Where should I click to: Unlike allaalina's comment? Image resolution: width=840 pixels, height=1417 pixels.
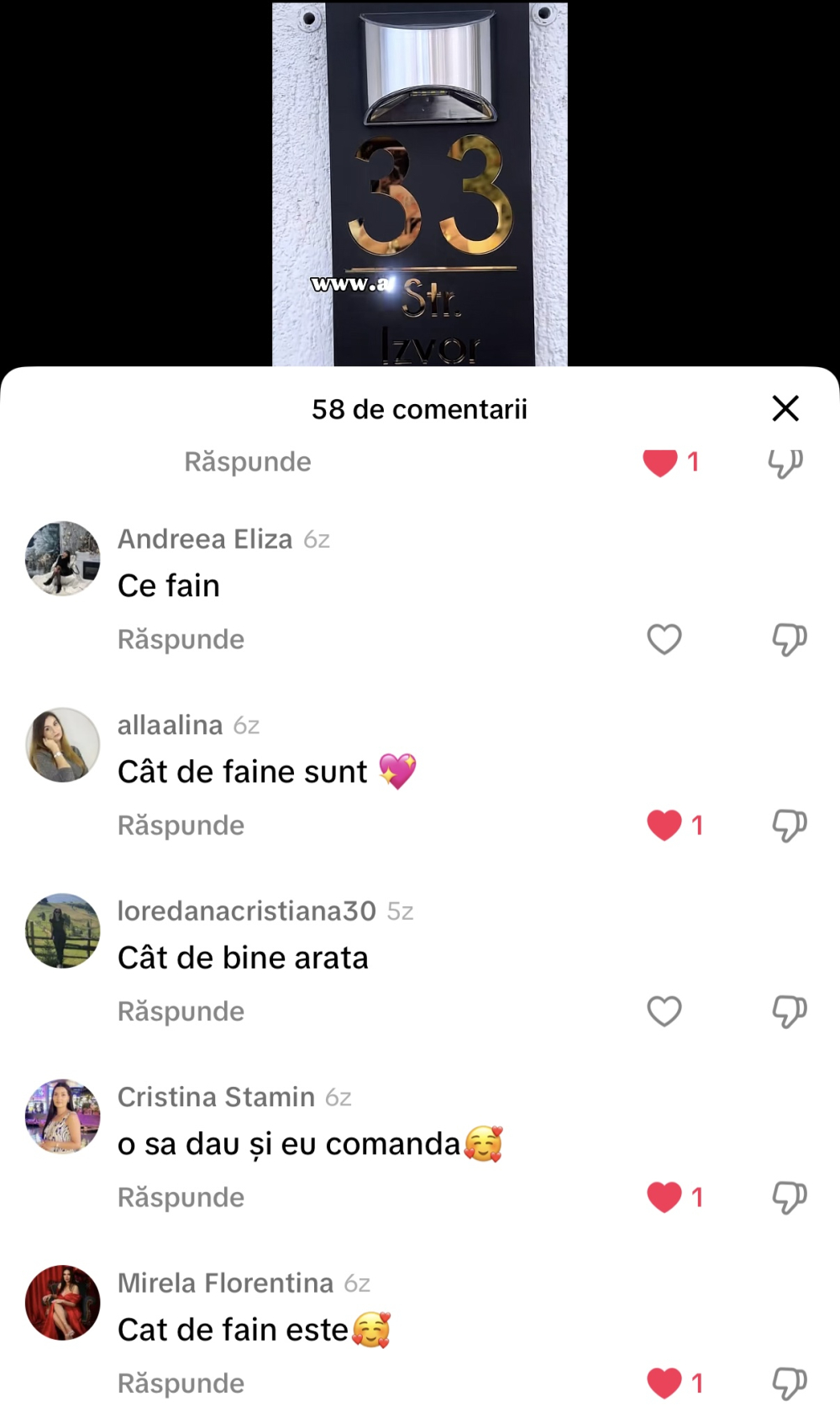(x=664, y=826)
